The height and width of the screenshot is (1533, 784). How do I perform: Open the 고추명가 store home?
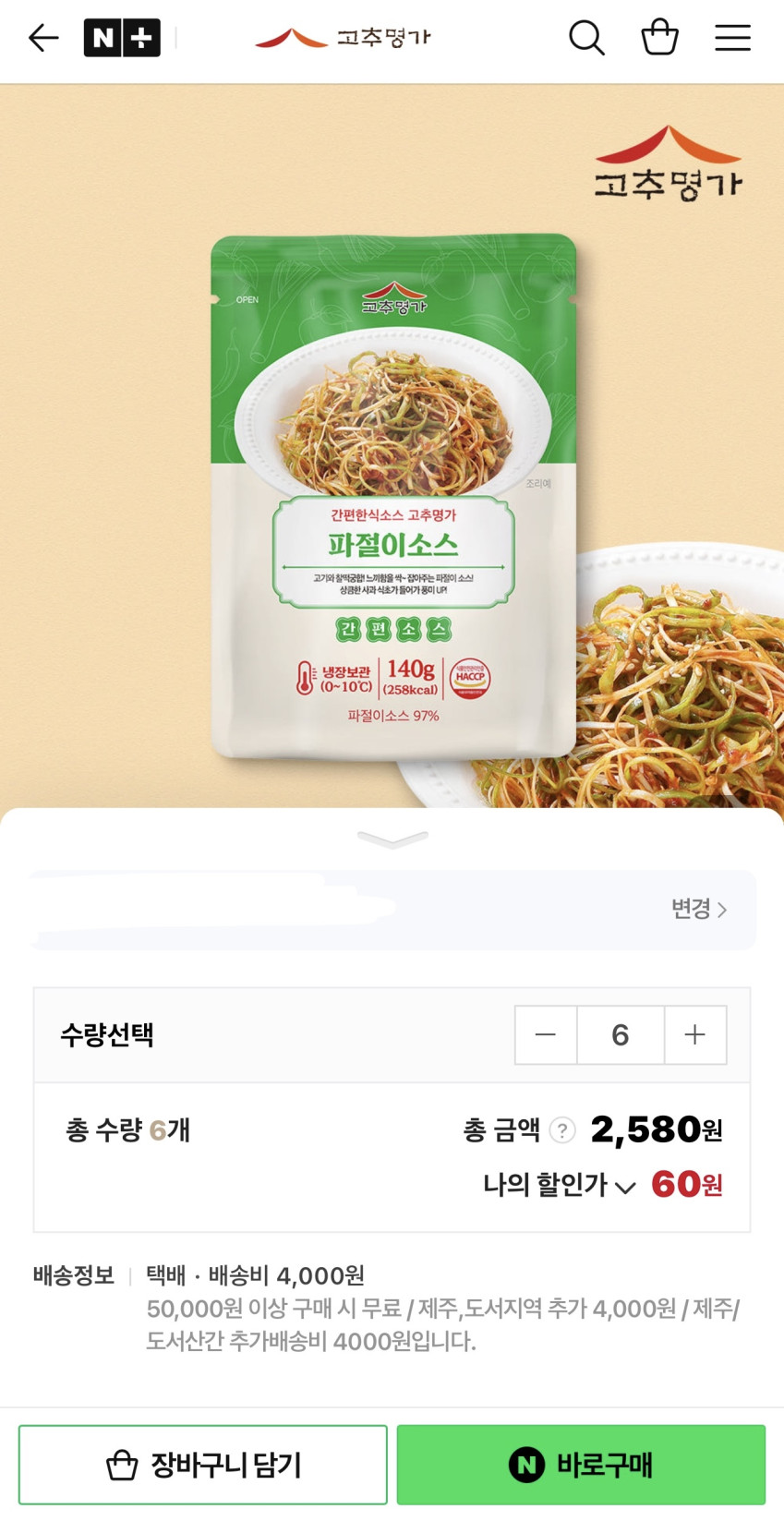[344, 38]
